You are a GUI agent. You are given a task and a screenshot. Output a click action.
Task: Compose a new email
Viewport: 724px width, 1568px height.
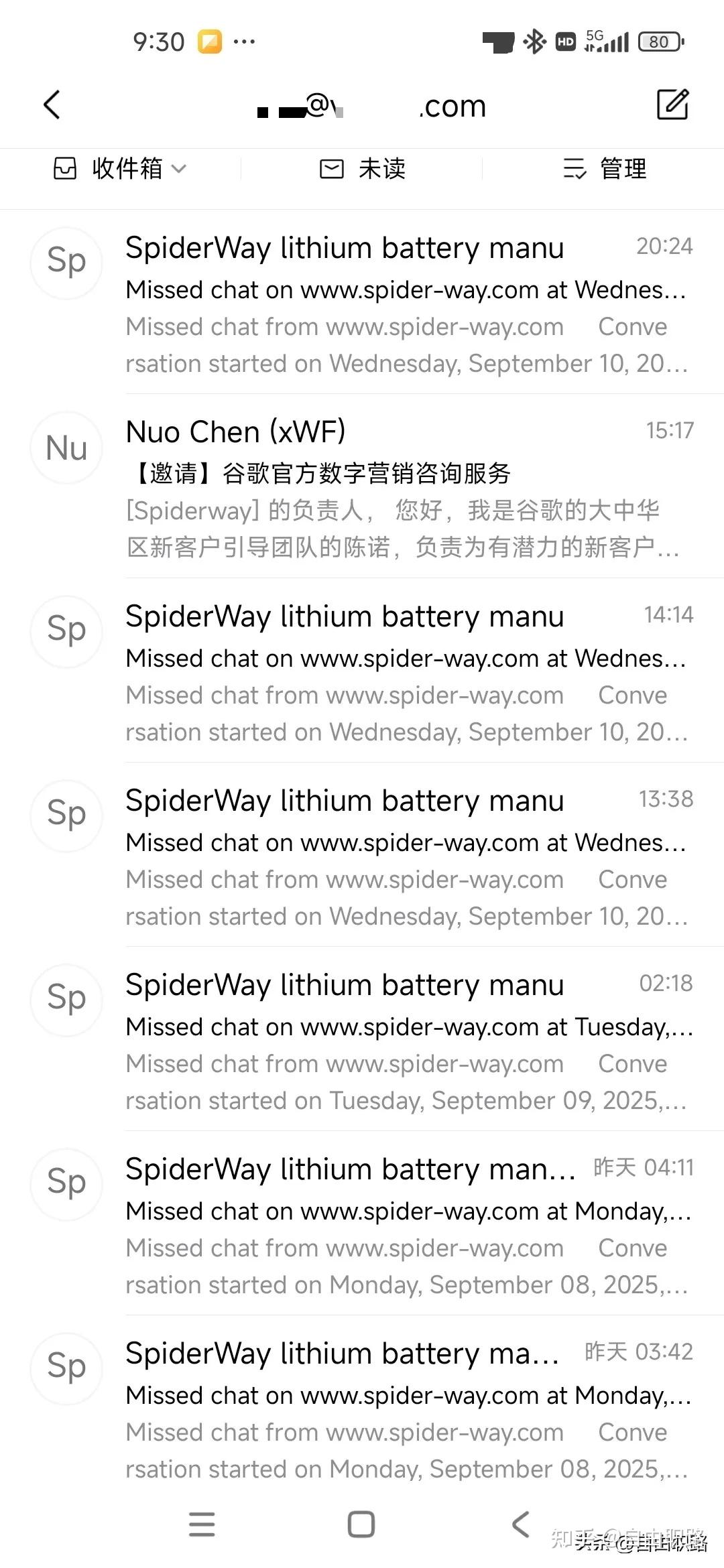click(672, 105)
